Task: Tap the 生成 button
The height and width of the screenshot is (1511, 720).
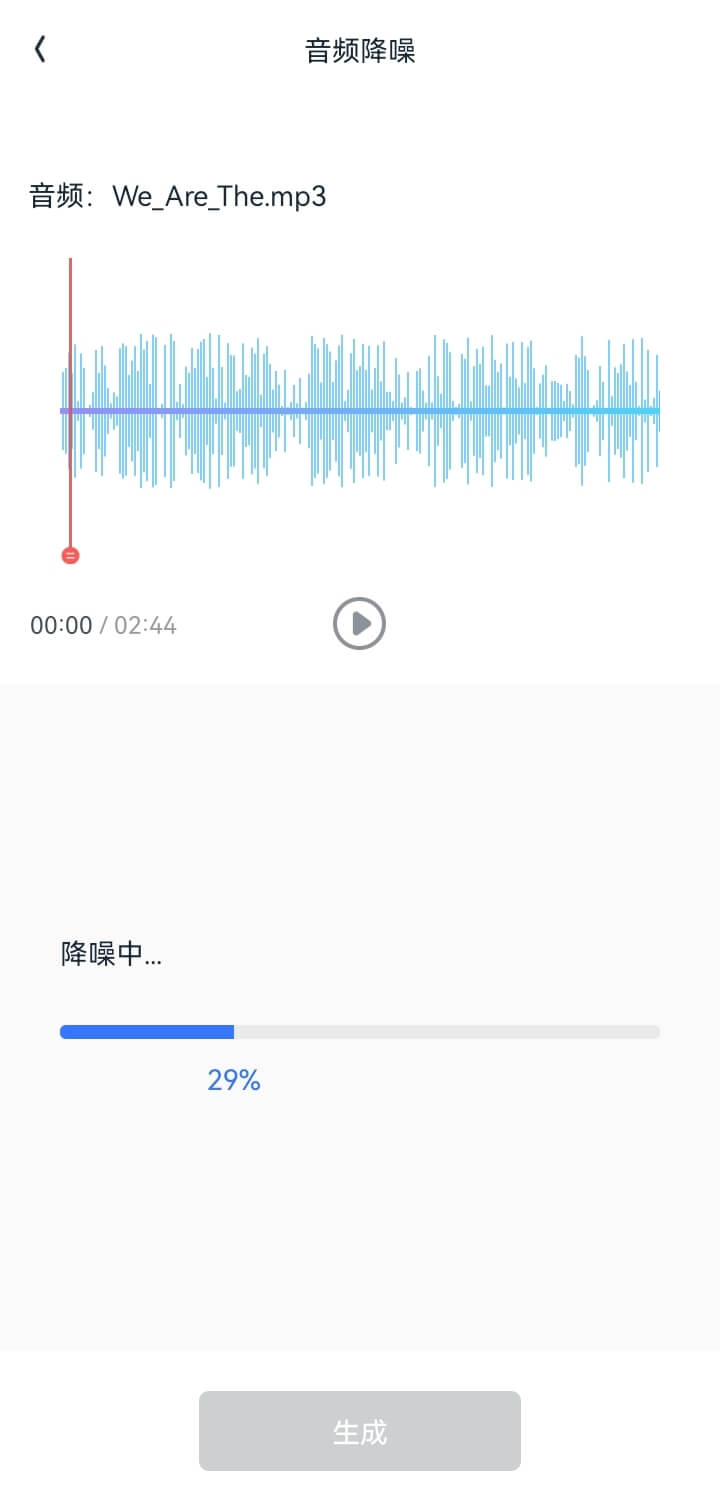Action: click(x=360, y=1431)
